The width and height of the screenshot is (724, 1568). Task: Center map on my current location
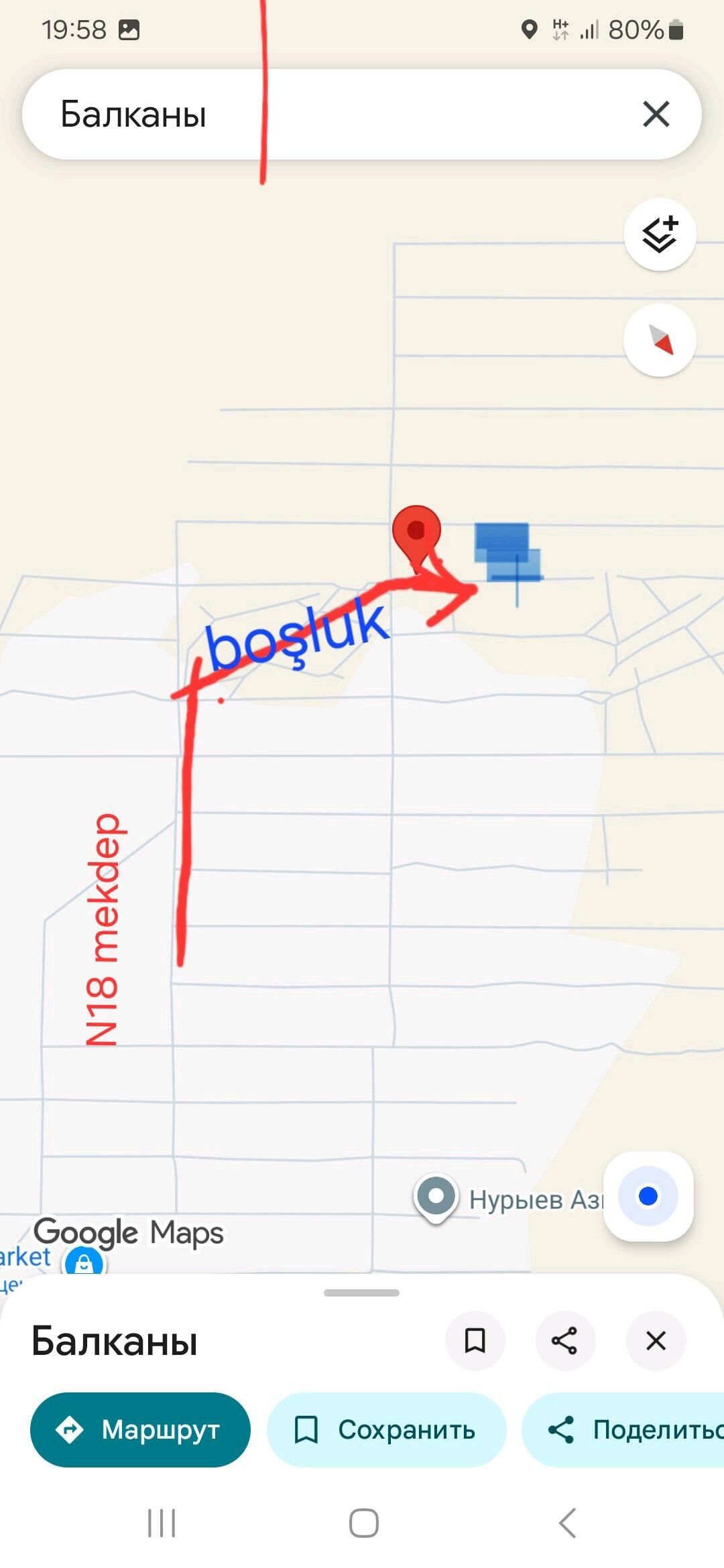(x=648, y=1196)
